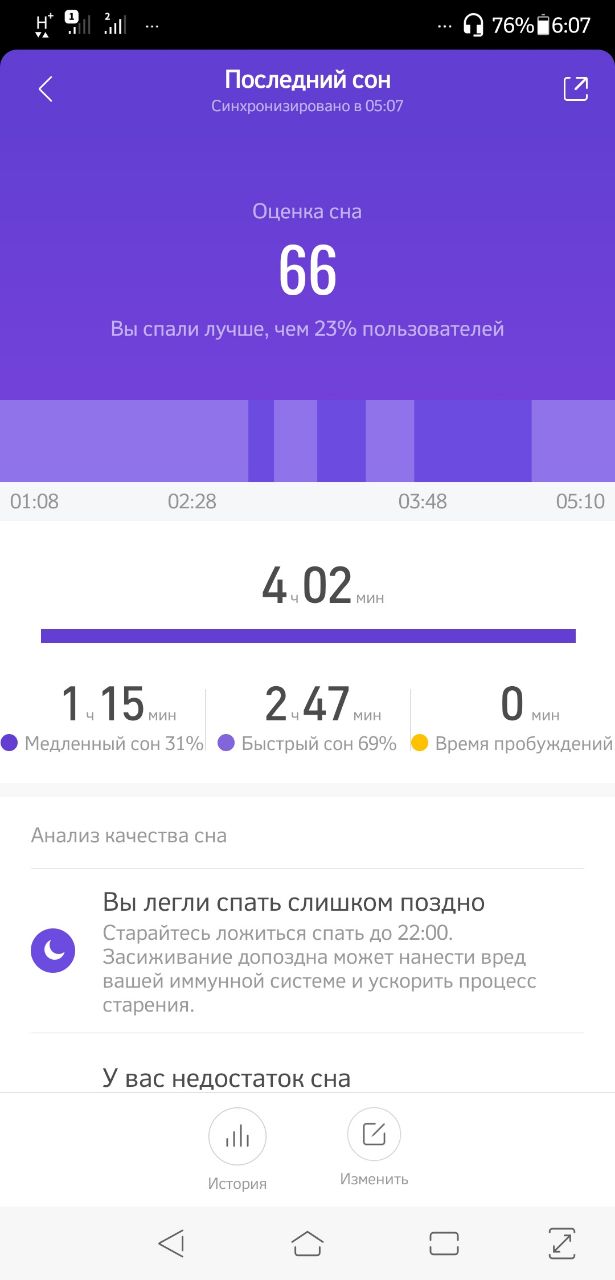Share the sleep report
The image size is (615, 1280).
576,89
